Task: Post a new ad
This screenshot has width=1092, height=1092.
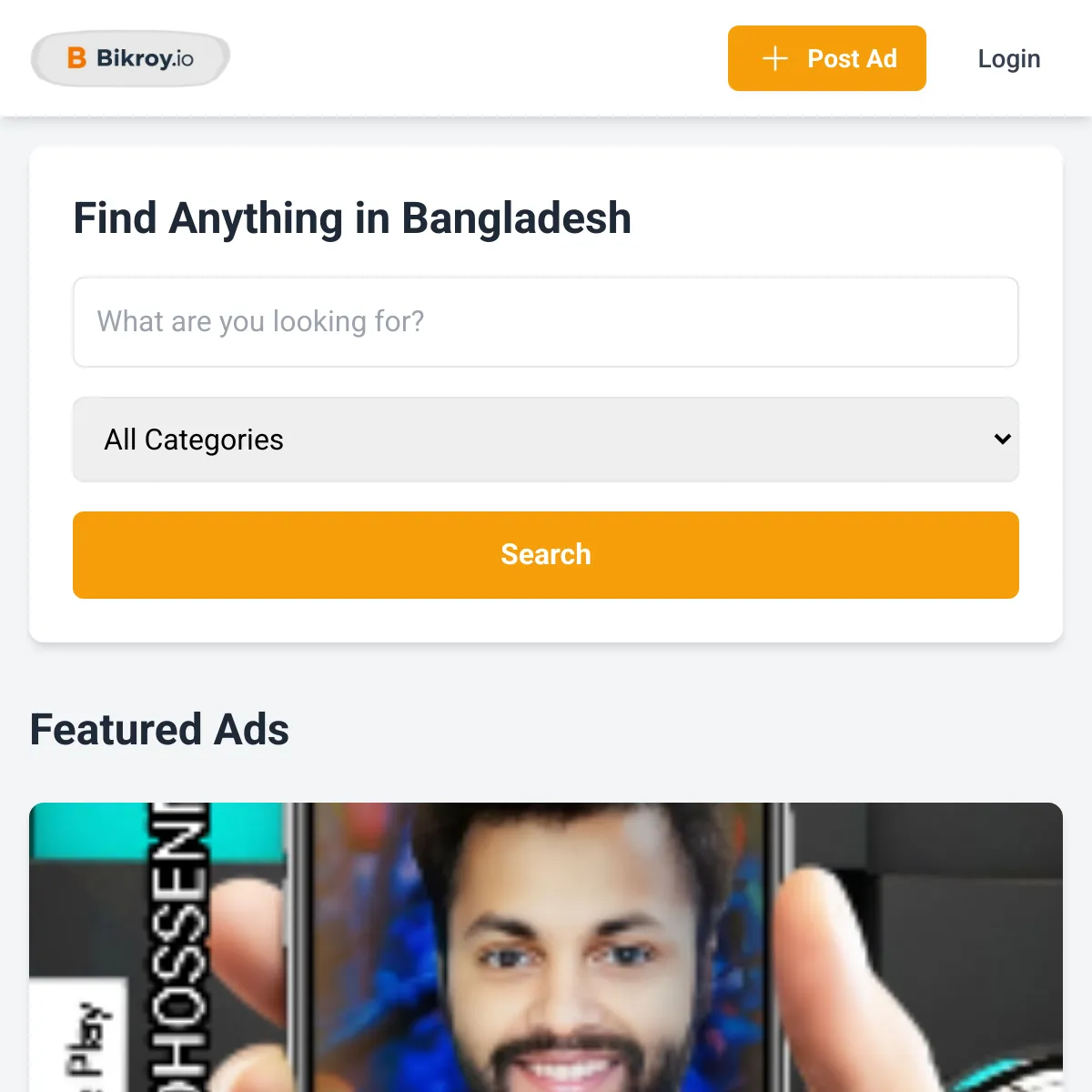Action: click(x=826, y=58)
